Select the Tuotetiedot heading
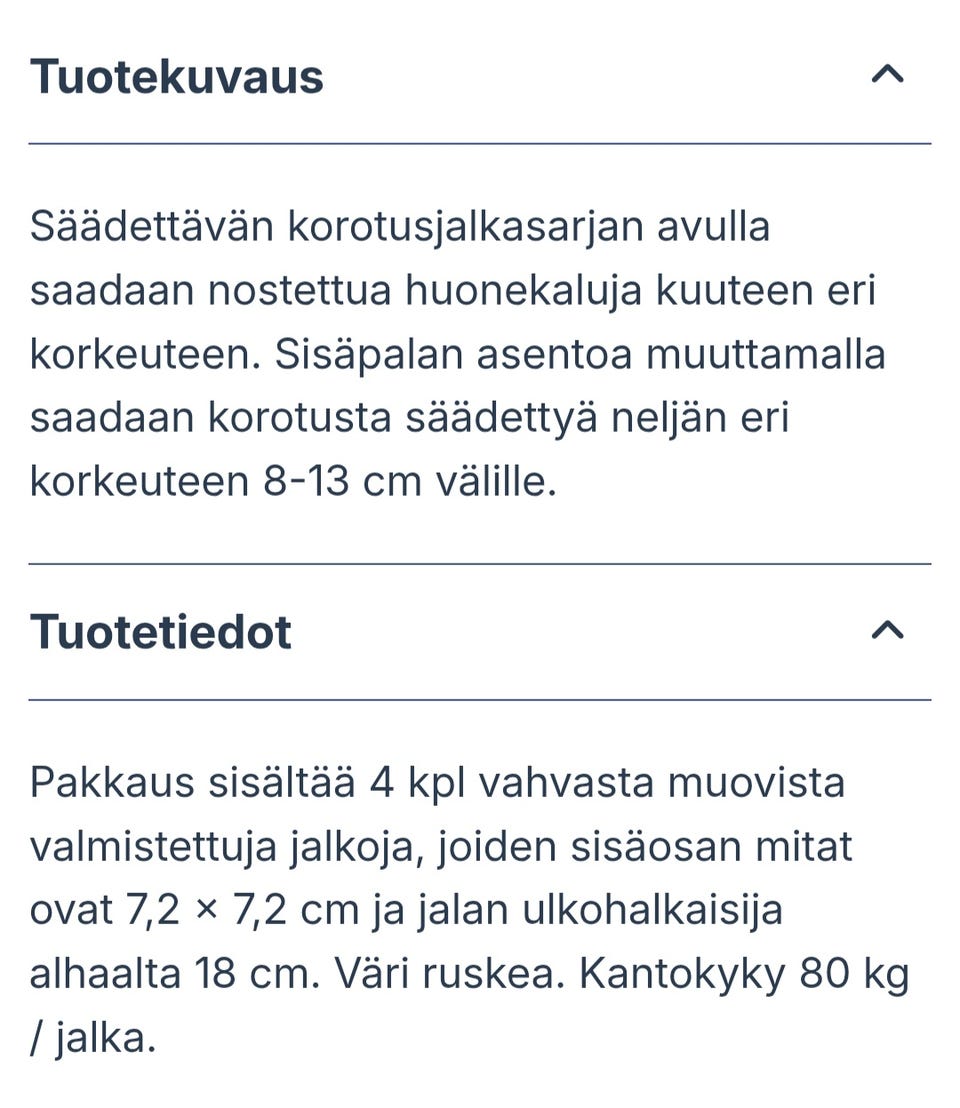960x1108 pixels. (x=163, y=632)
